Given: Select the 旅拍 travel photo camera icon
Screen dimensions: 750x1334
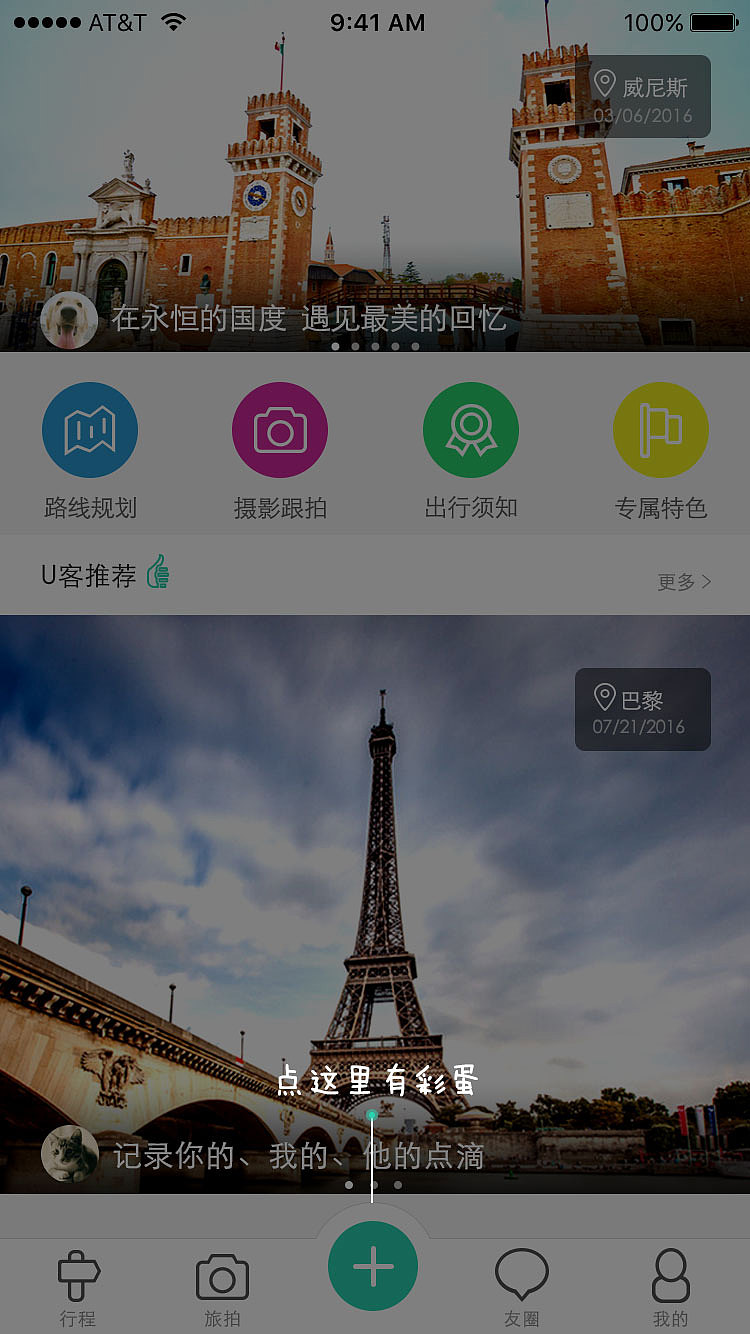Looking at the screenshot, I should [x=221, y=1277].
